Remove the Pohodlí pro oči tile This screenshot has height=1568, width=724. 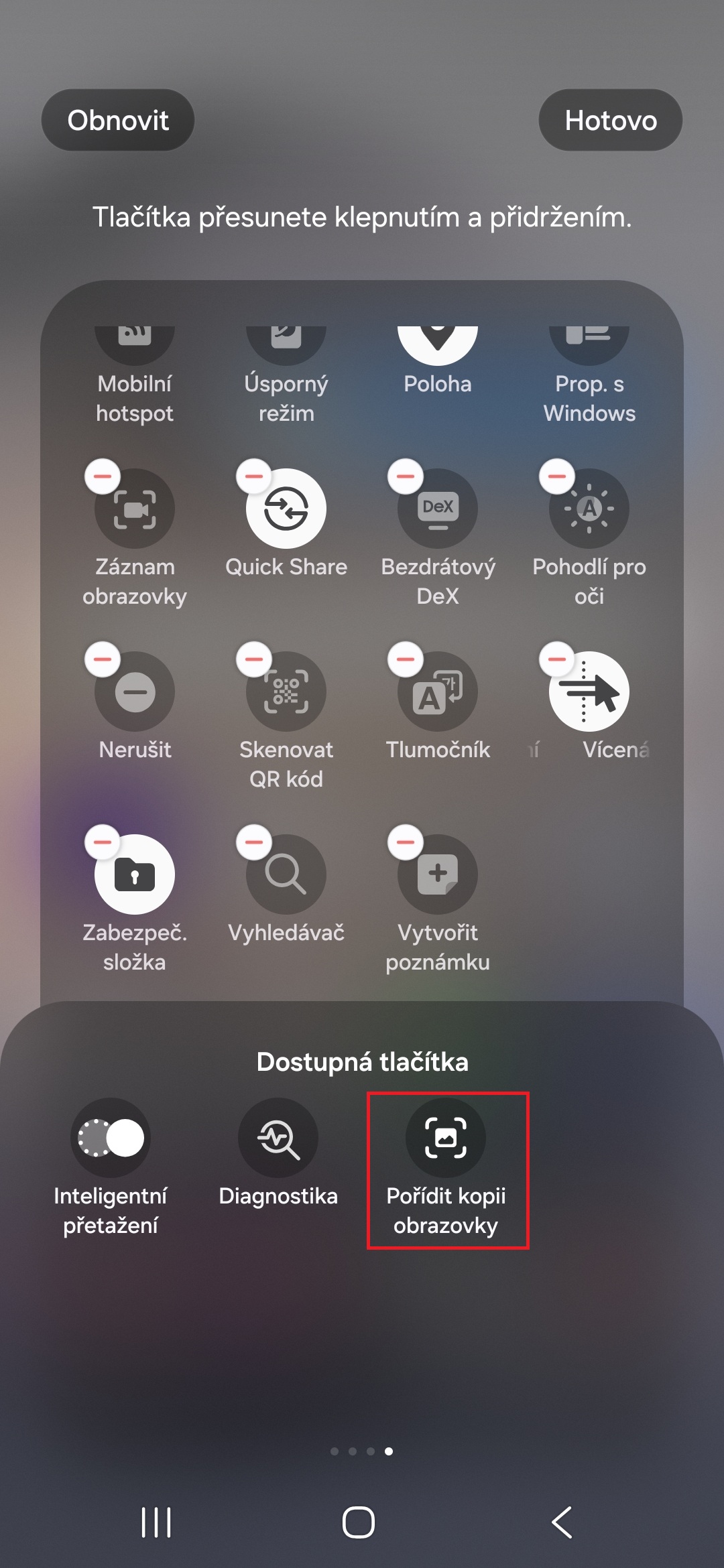tap(557, 476)
